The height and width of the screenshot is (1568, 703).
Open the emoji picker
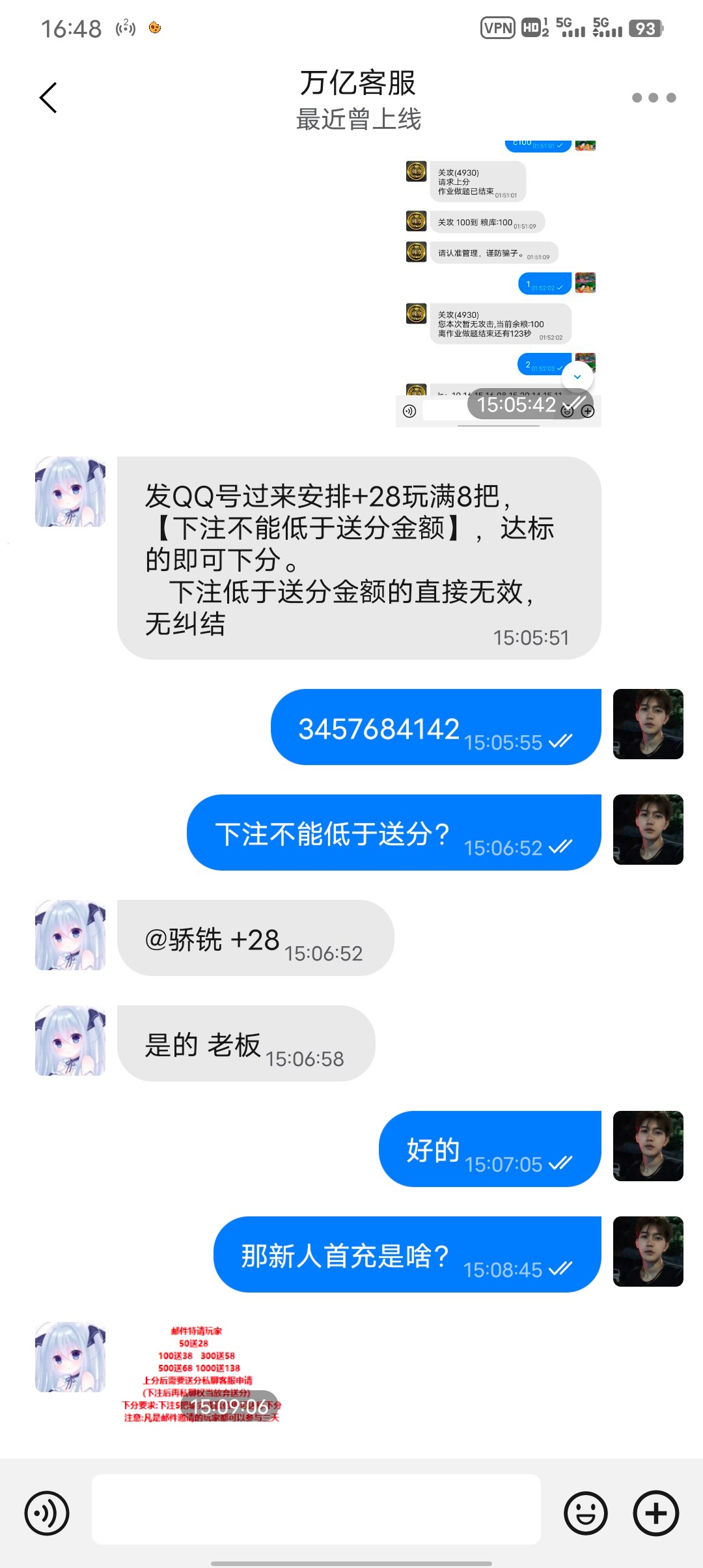pos(586,1513)
